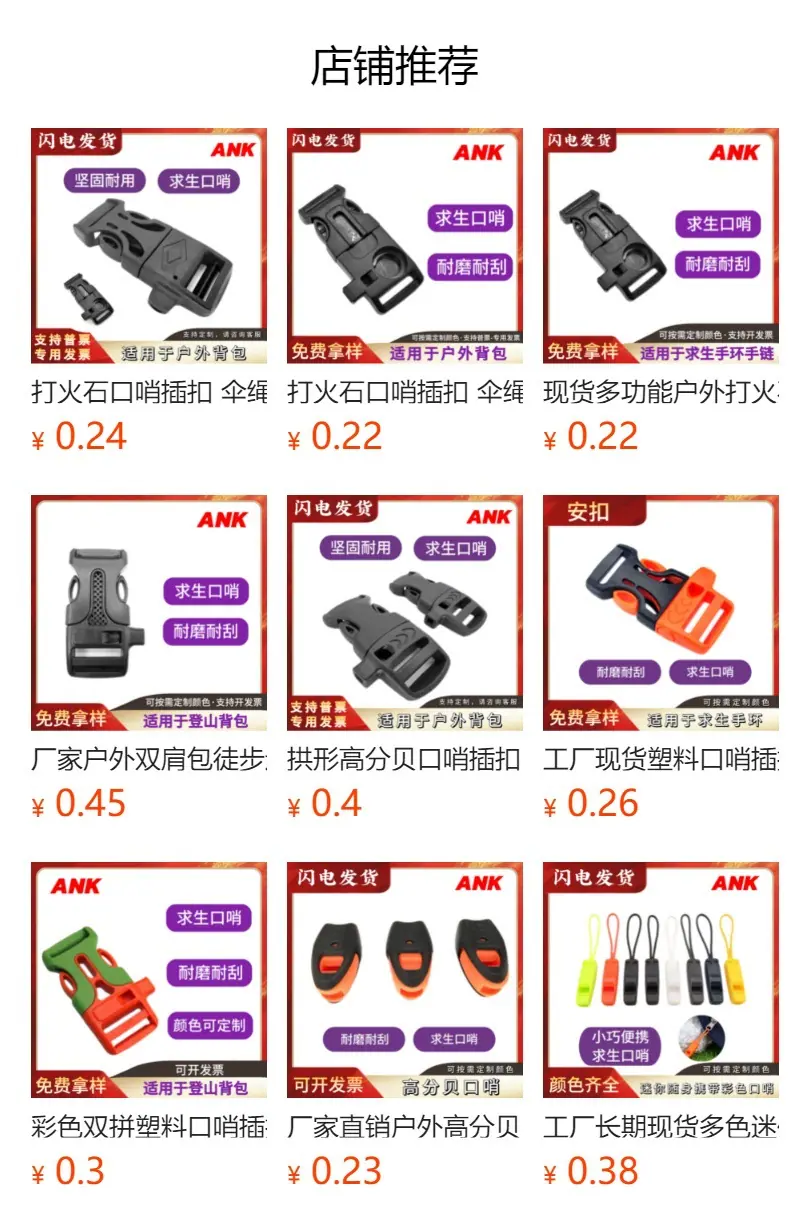The image size is (790, 1230).
Task: View the 现货多功能户外打火 product
Action: (661, 290)
